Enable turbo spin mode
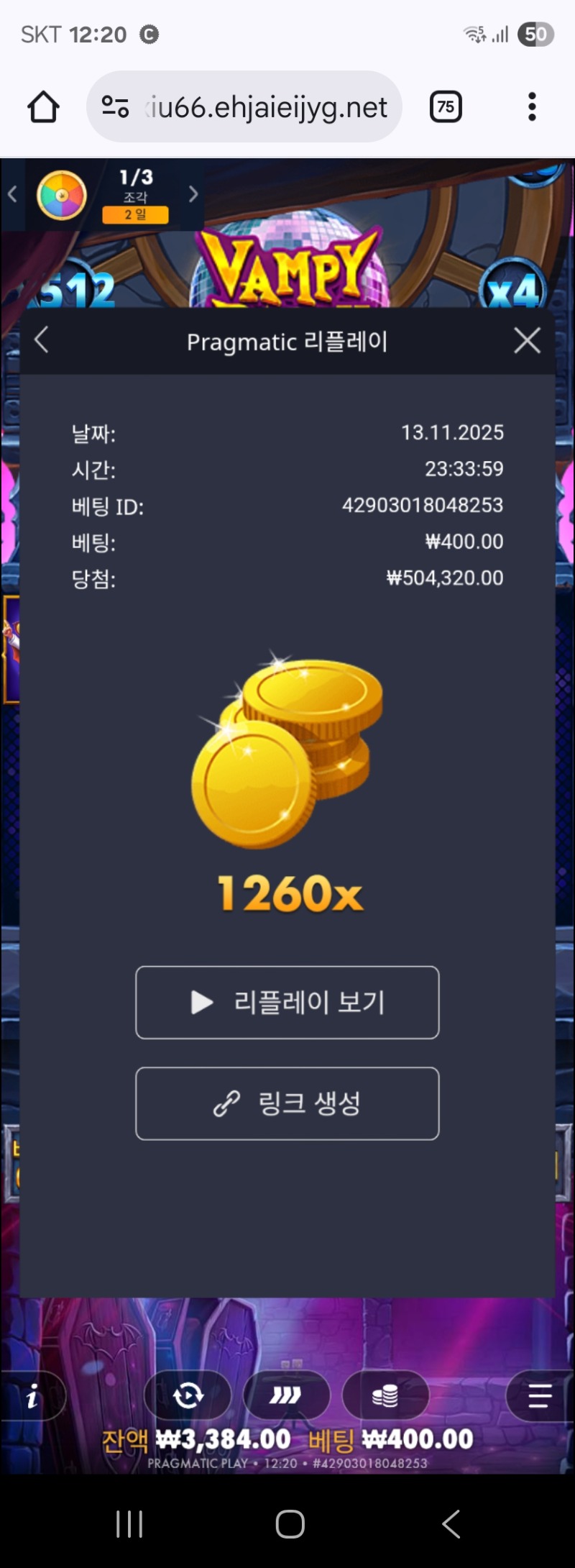The width and height of the screenshot is (575, 1568). pos(286,1395)
